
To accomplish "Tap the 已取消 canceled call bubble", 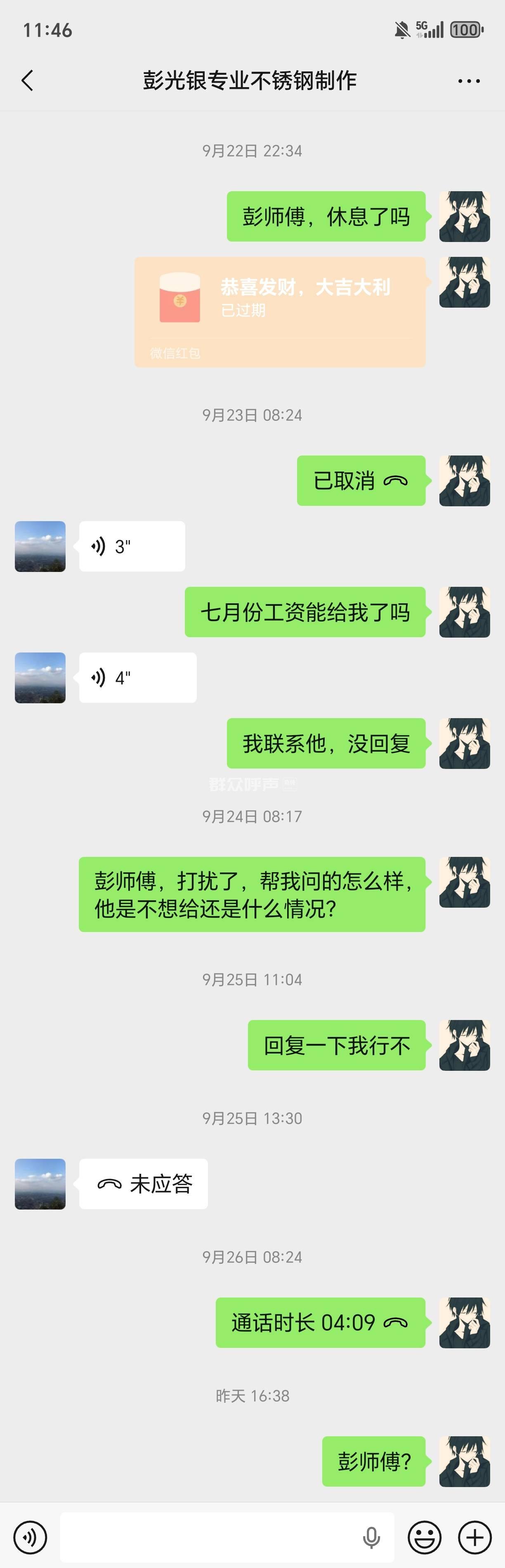I will coord(361,480).
